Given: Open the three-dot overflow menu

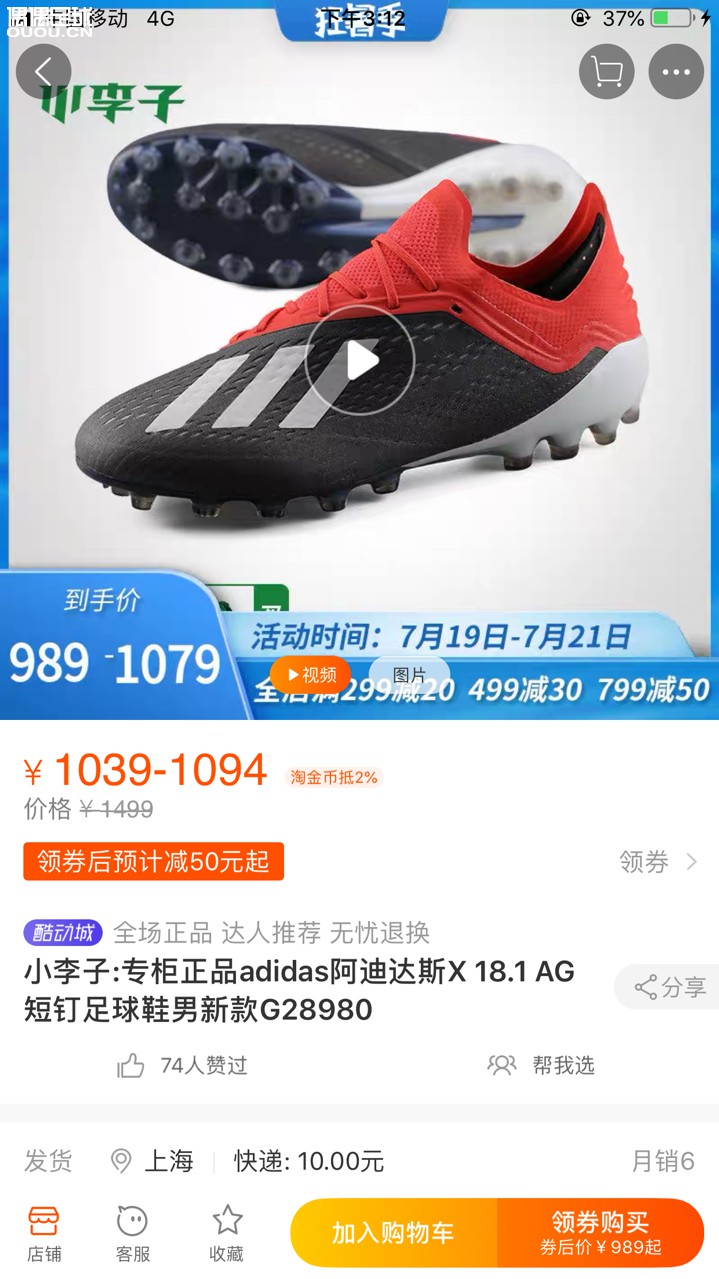Looking at the screenshot, I should click(x=676, y=72).
